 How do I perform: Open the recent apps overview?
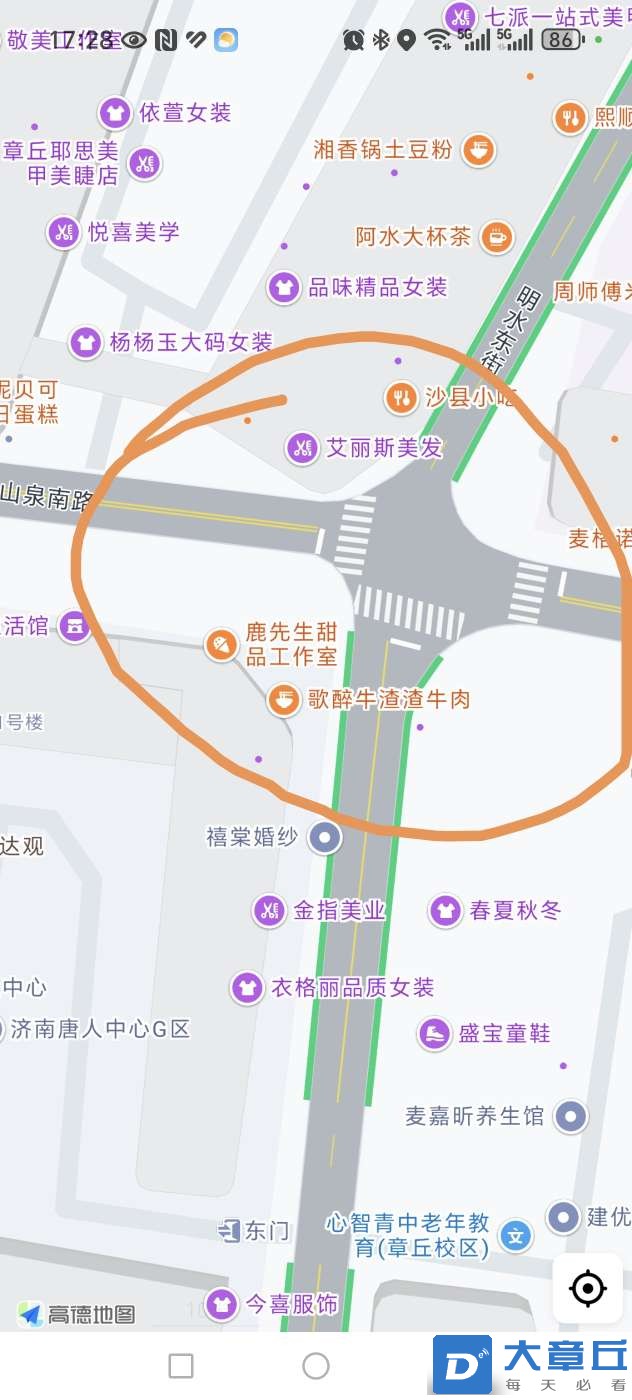(x=181, y=1365)
